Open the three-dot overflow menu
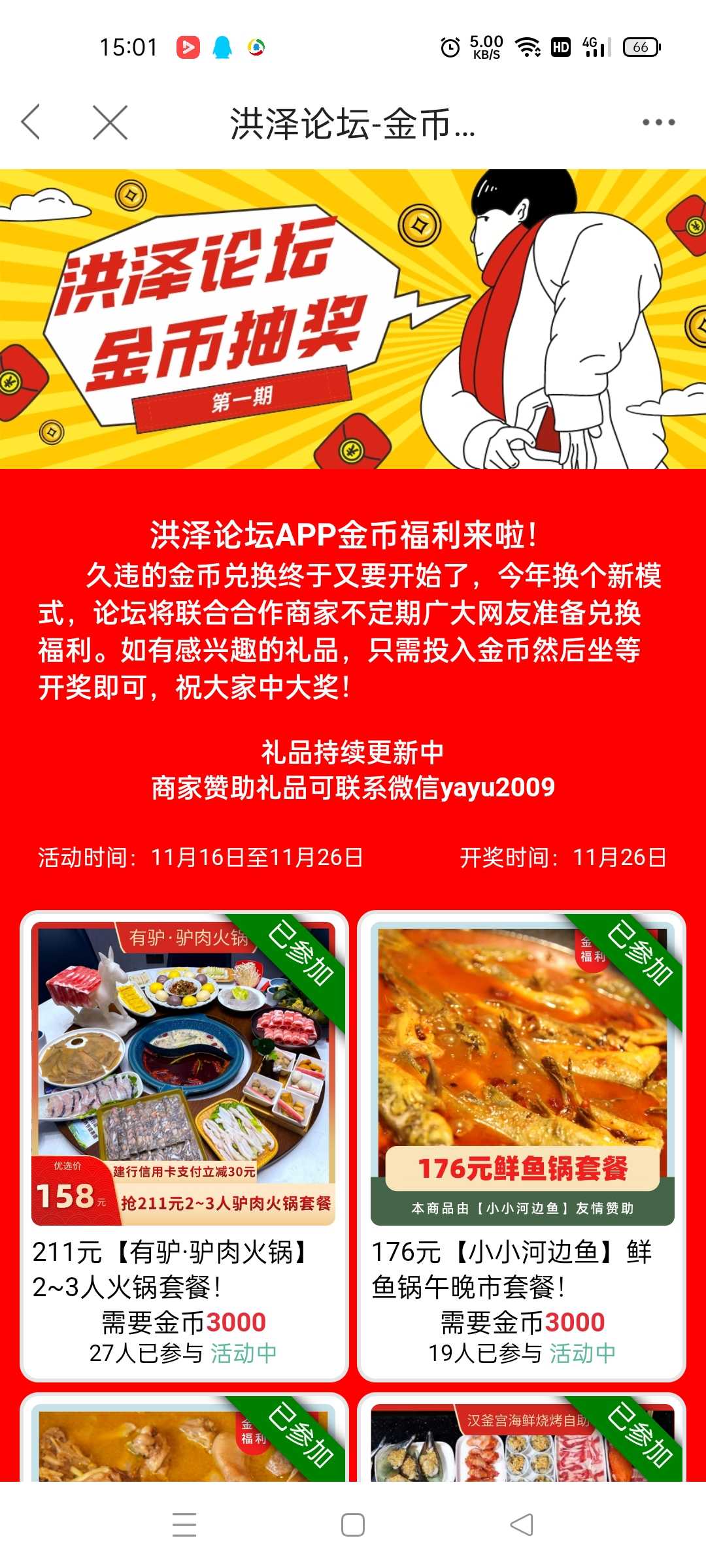Image resolution: width=706 pixels, height=1568 pixels. pos(658,122)
